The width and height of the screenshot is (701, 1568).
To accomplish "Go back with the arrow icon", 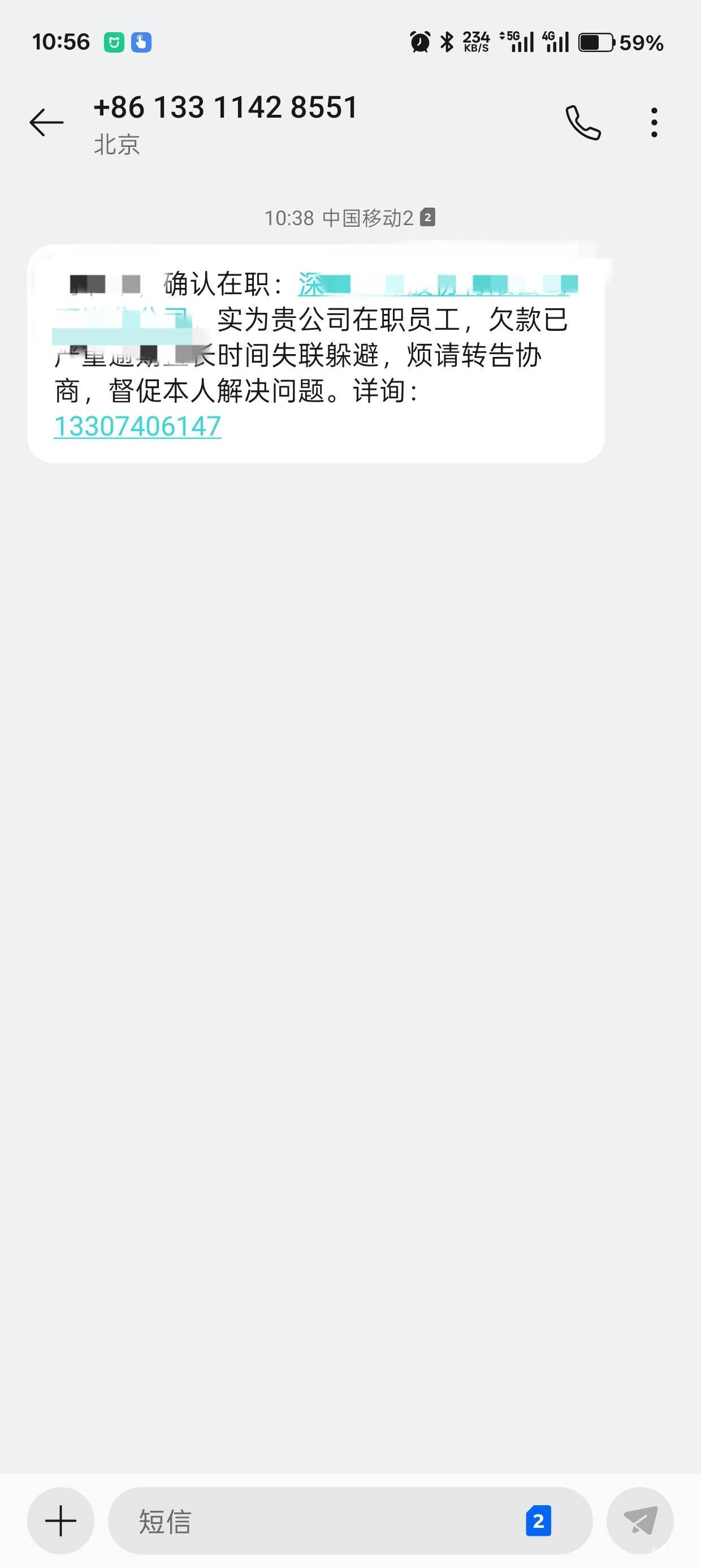I will [46, 122].
